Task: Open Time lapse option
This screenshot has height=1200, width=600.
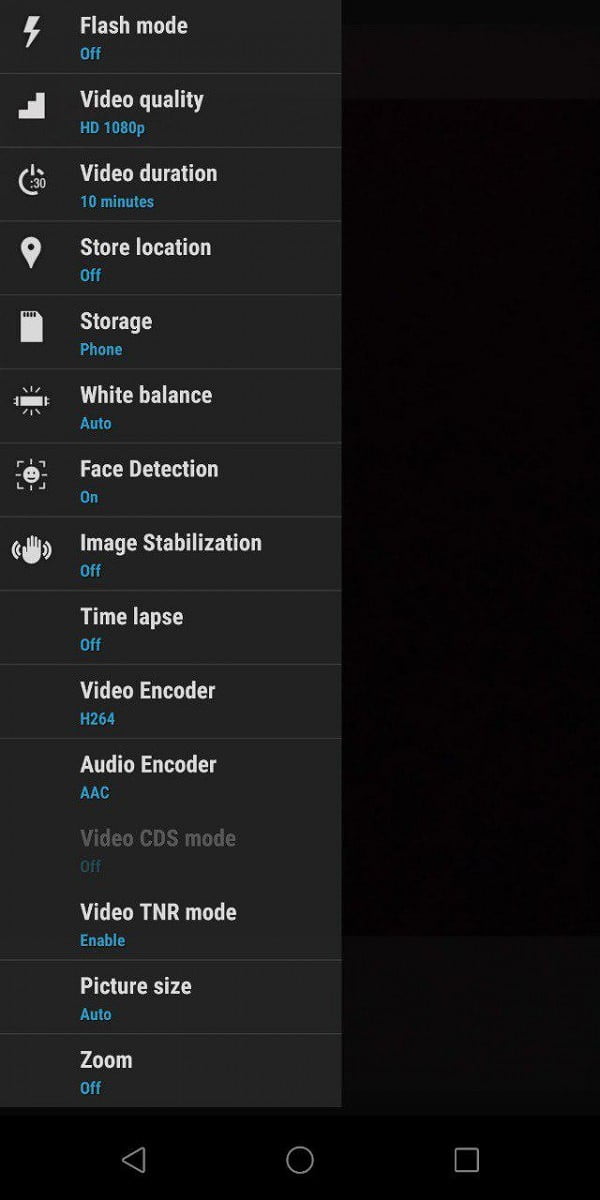Action: click(170, 629)
